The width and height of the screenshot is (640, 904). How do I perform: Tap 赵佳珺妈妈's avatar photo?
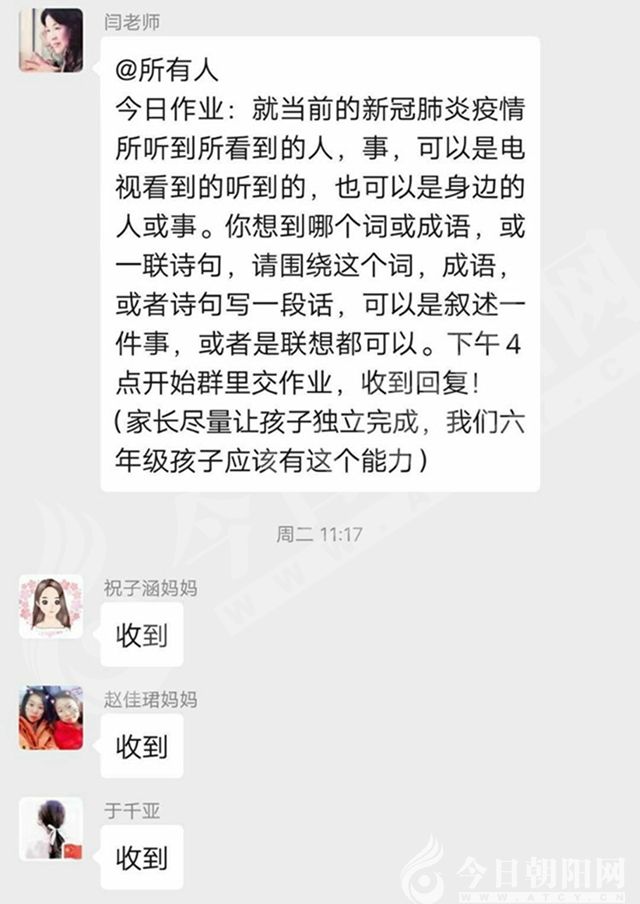(x=51, y=718)
